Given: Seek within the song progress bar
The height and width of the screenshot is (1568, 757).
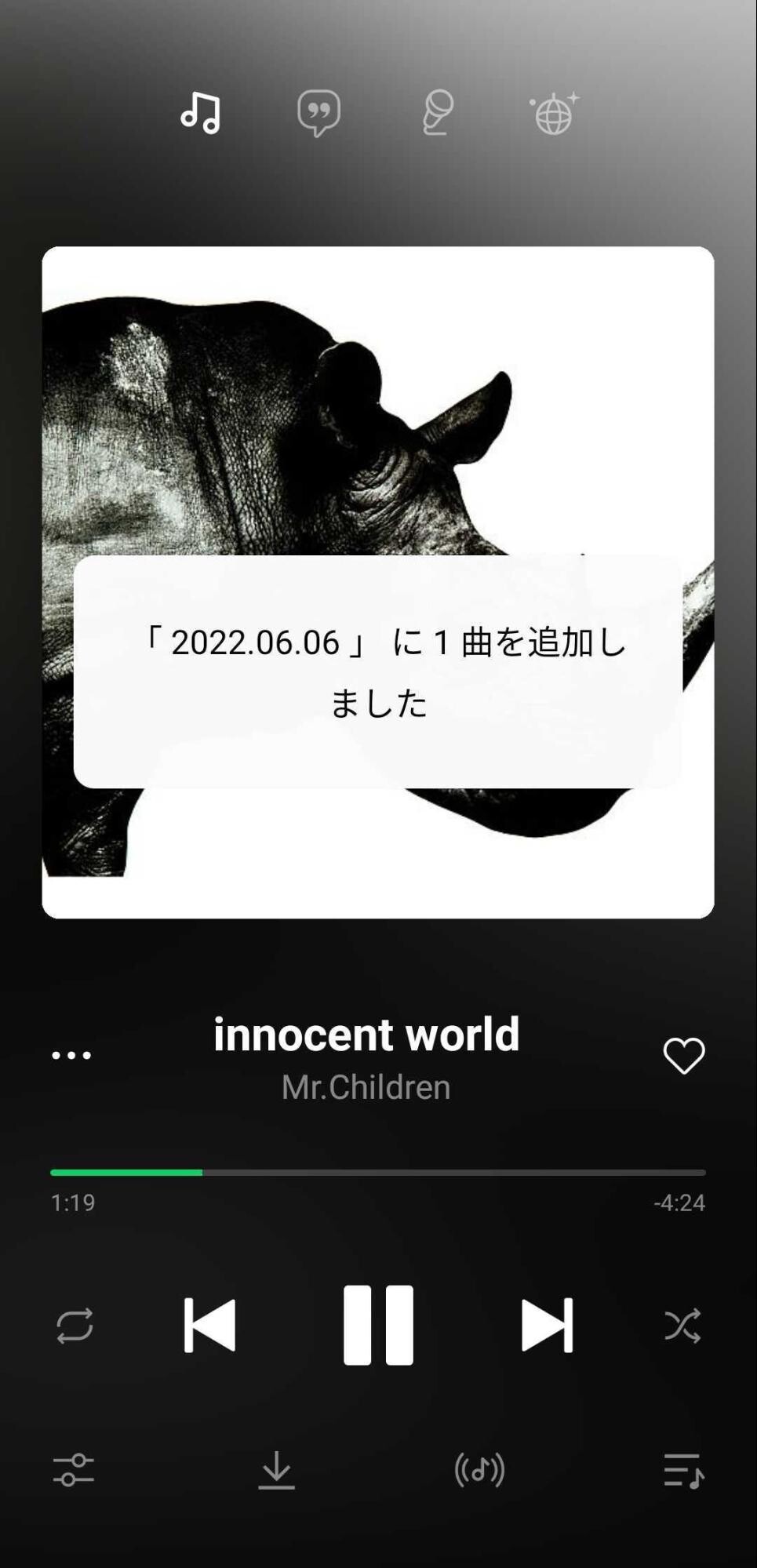Looking at the screenshot, I should [x=378, y=1173].
